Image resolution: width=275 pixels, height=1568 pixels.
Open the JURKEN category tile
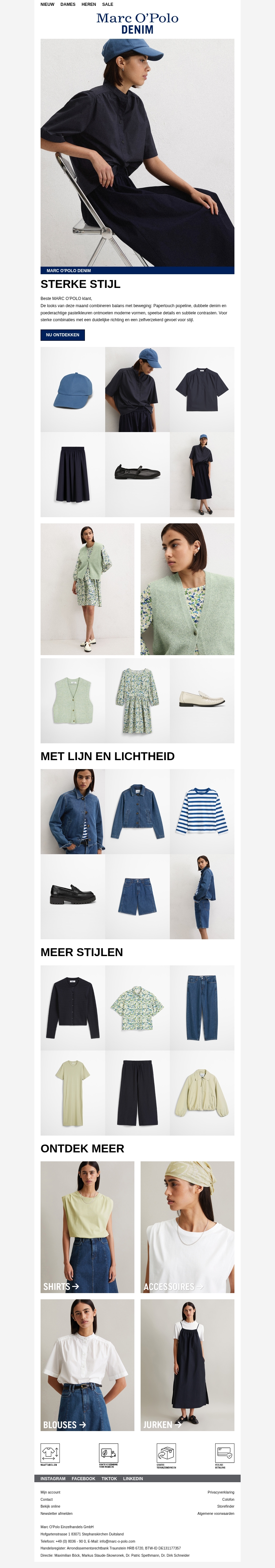(187, 1365)
